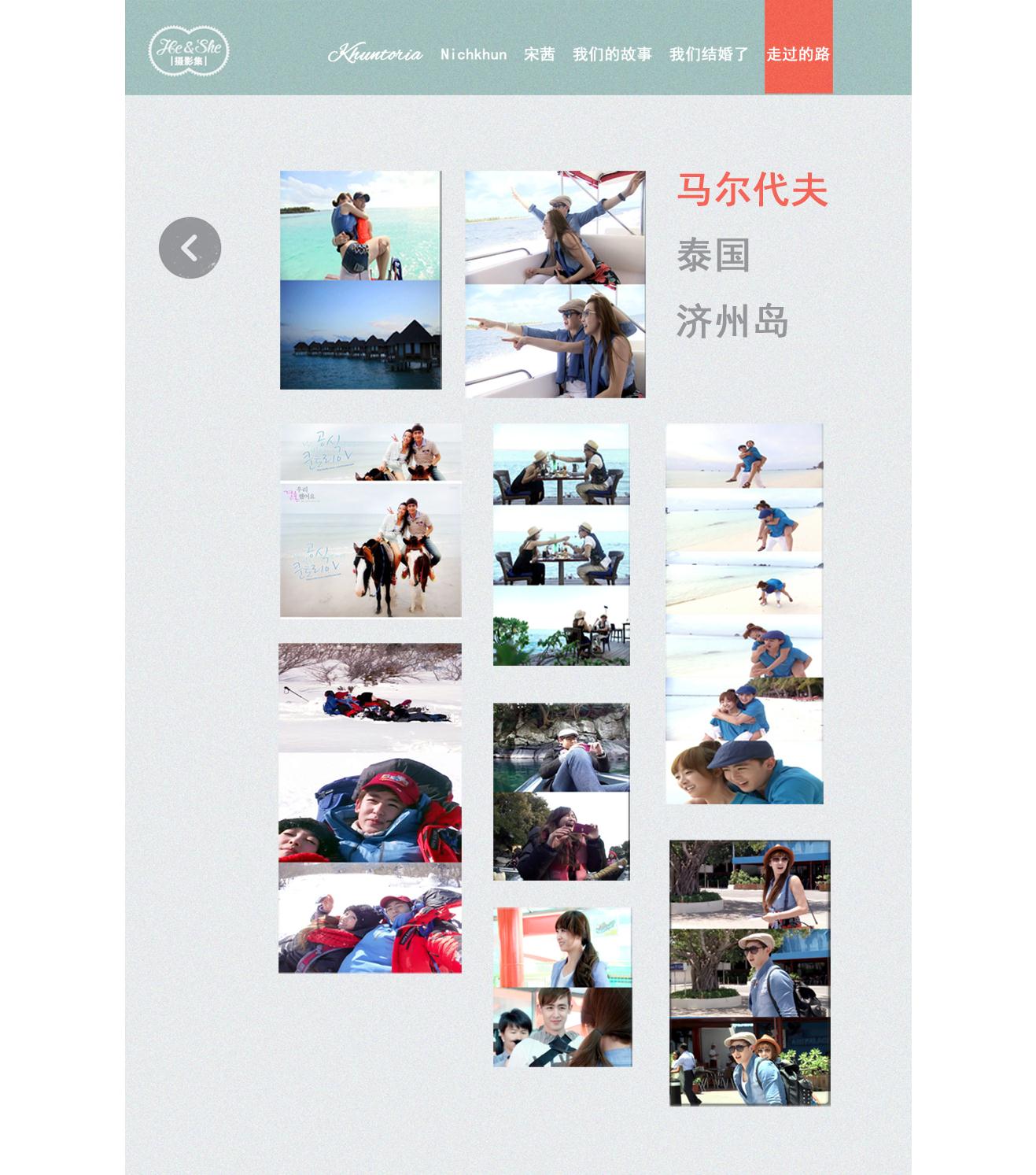Open the ponytail woman photo collage
Image resolution: width=1036 pixels, height=1175 pixels.
point(562,988)
